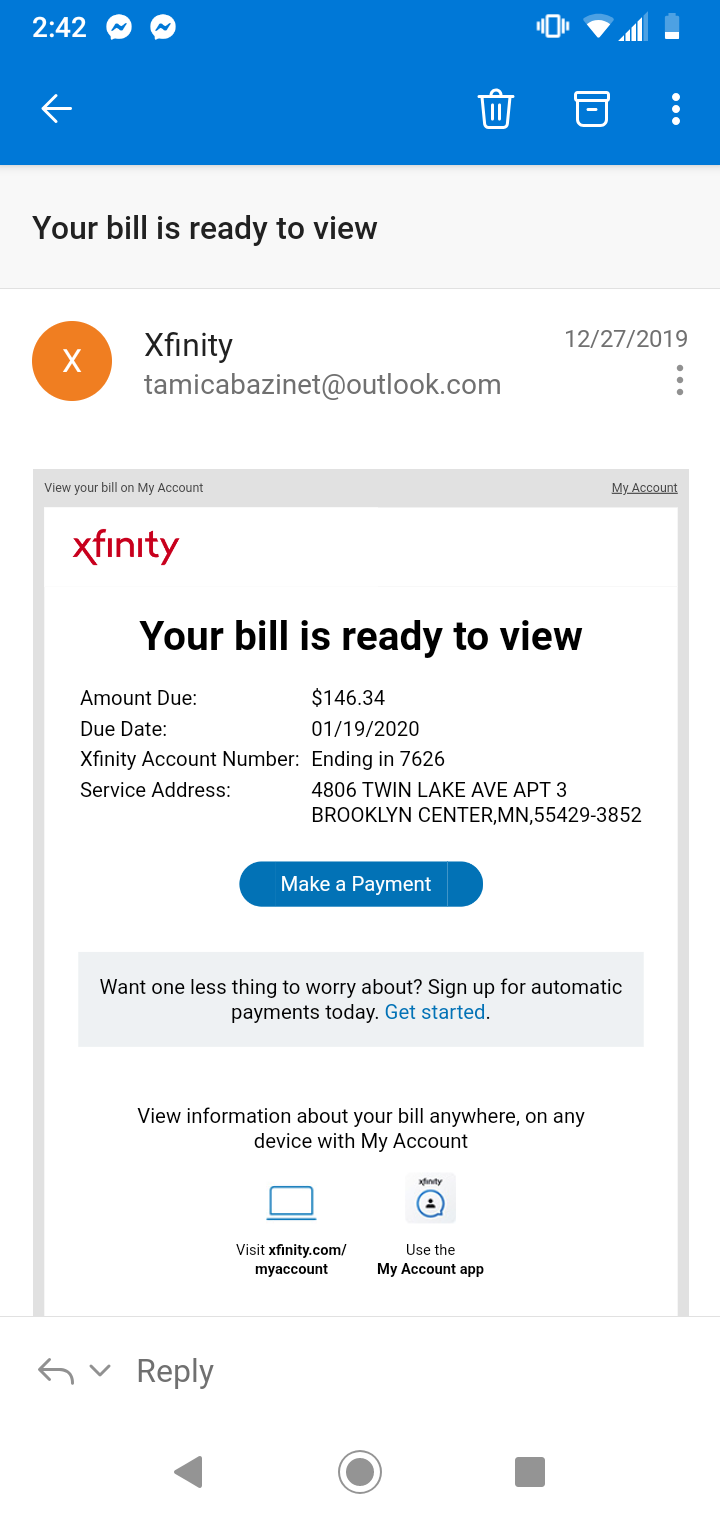The image size is (720, 1520).
Task: Reply to this email
Action: pyautogui.click(x=175, y=1371)
